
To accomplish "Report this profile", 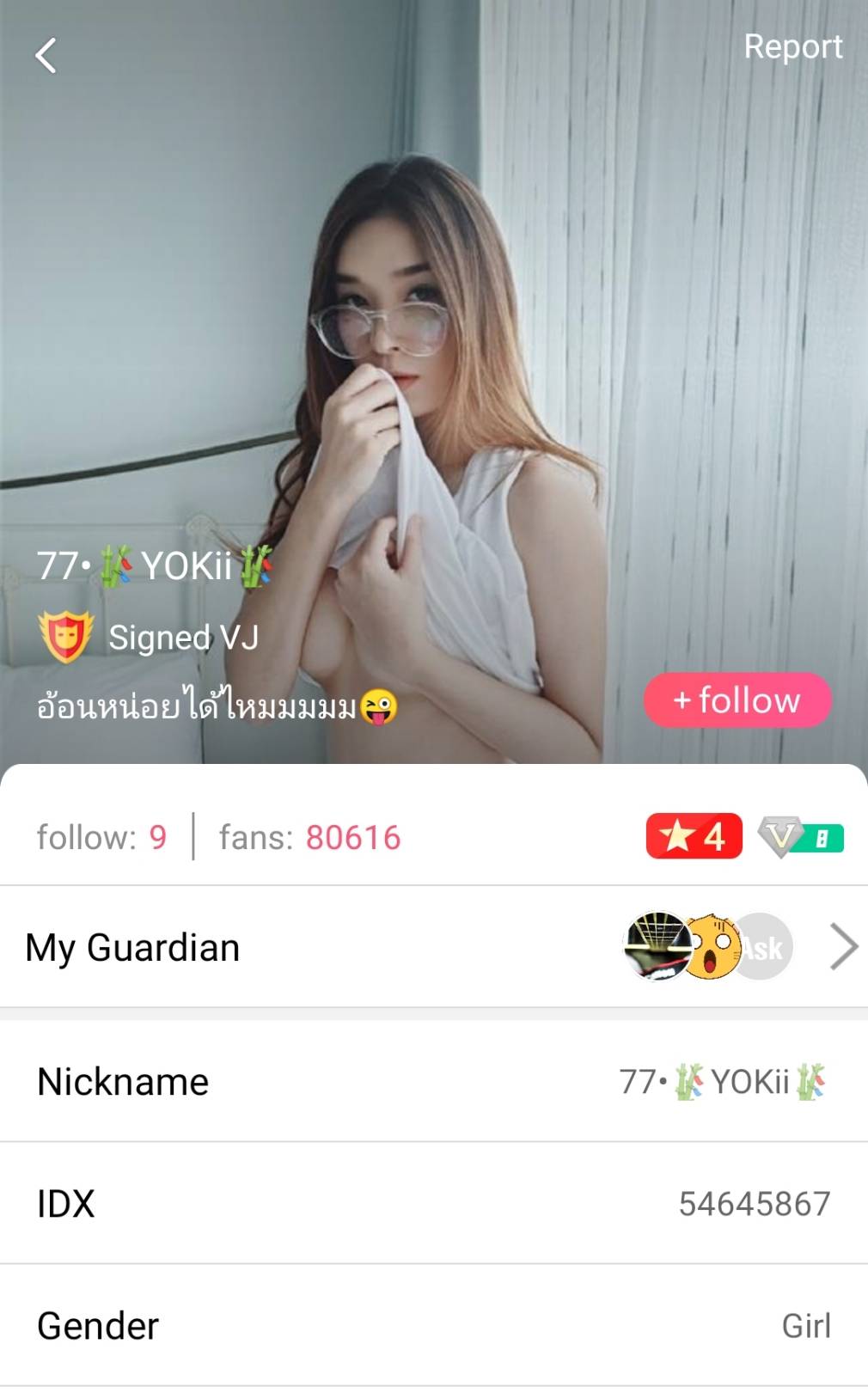I will click(x=792, y=47).
